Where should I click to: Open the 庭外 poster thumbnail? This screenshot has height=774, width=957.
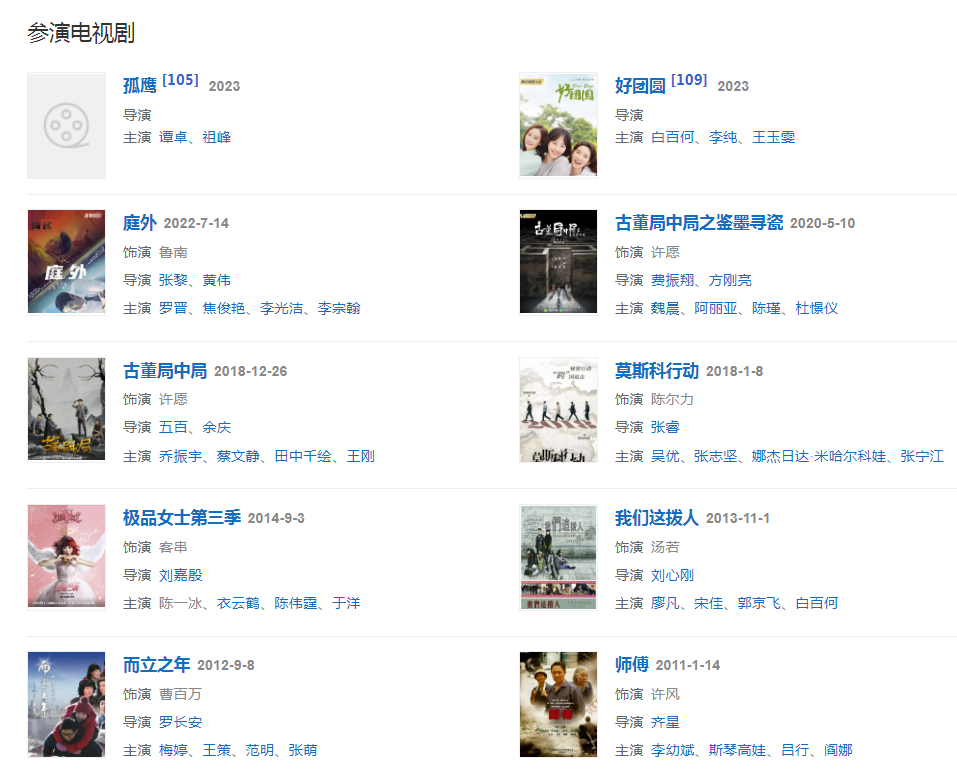tap(66, 261)
